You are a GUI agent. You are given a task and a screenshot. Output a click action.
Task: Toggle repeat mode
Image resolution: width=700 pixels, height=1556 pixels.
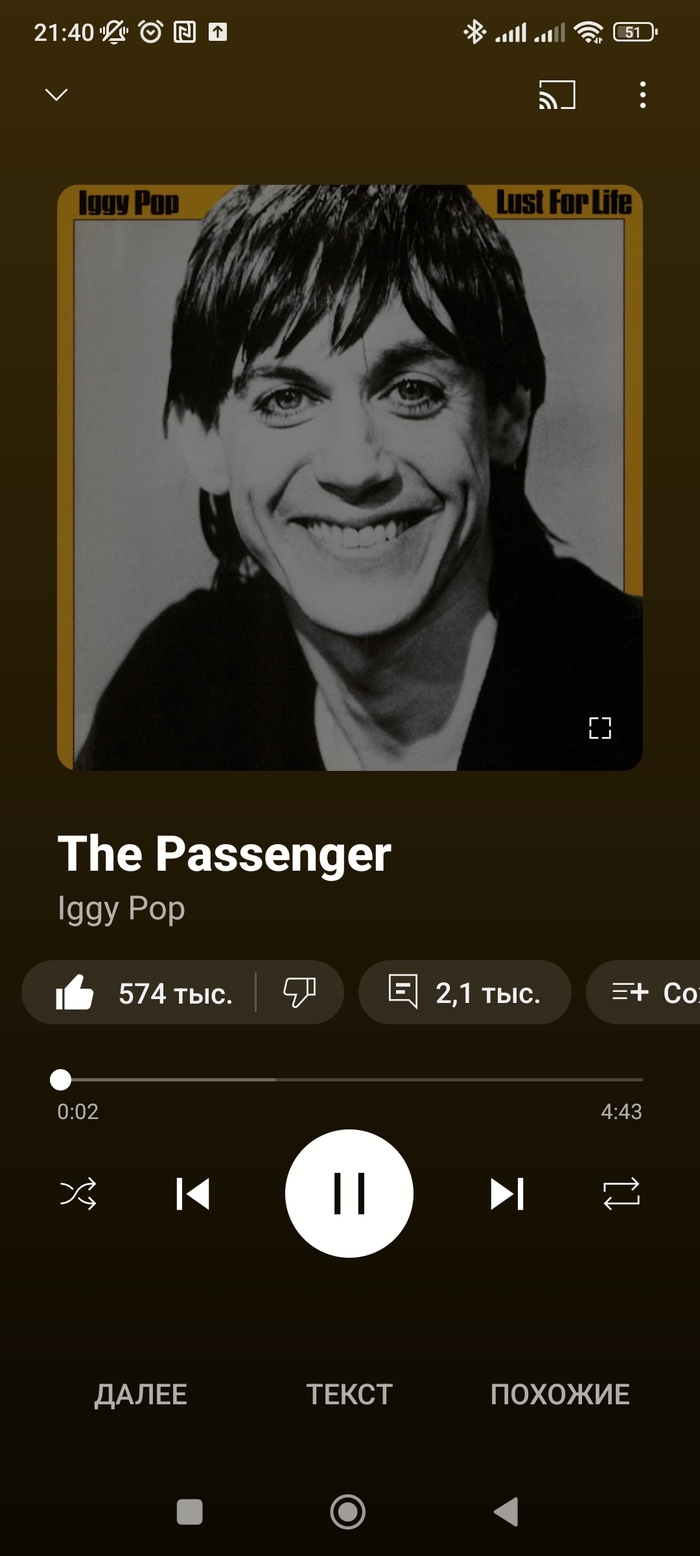pos(621,1194)
